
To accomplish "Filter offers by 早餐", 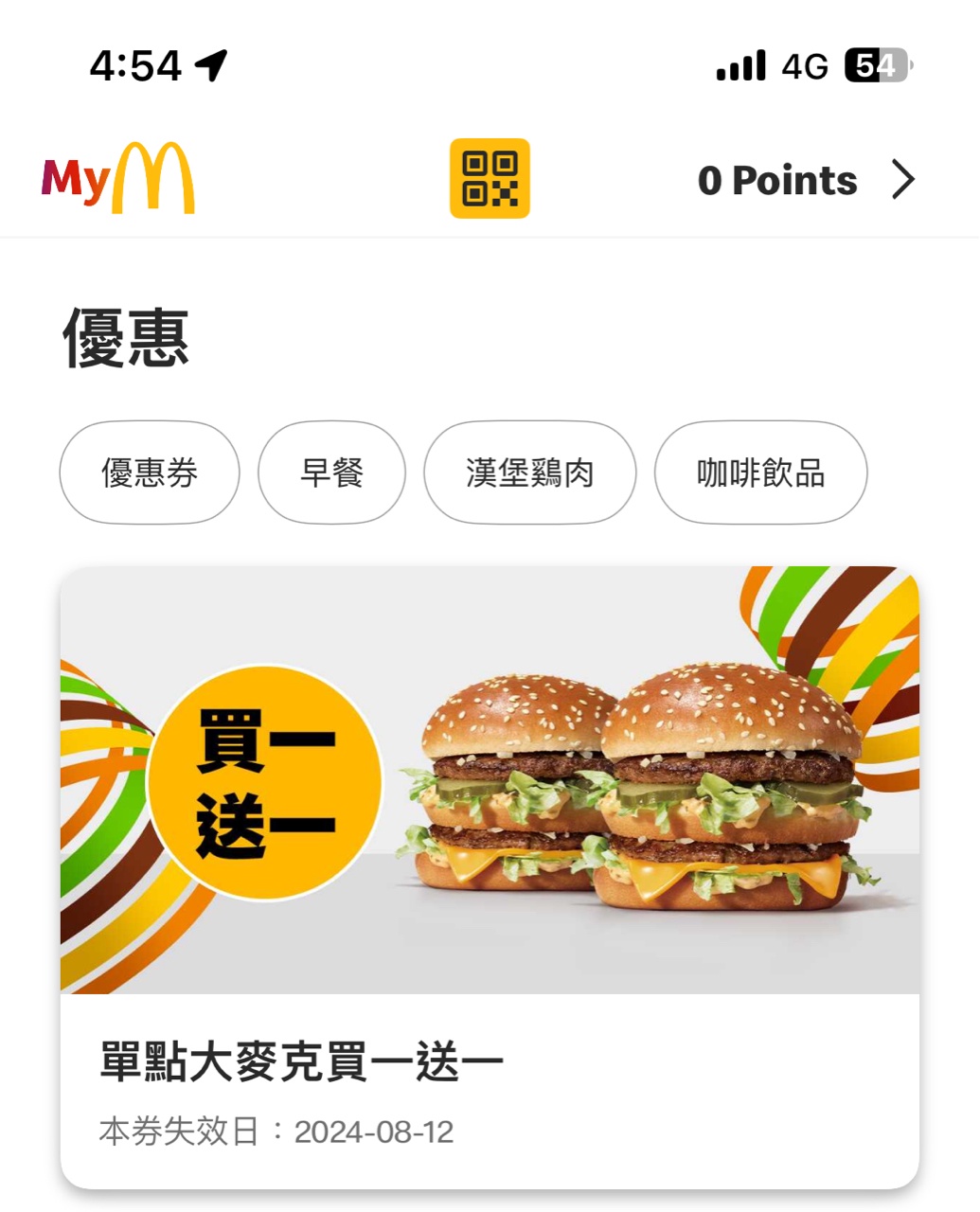I will [331, 472].
